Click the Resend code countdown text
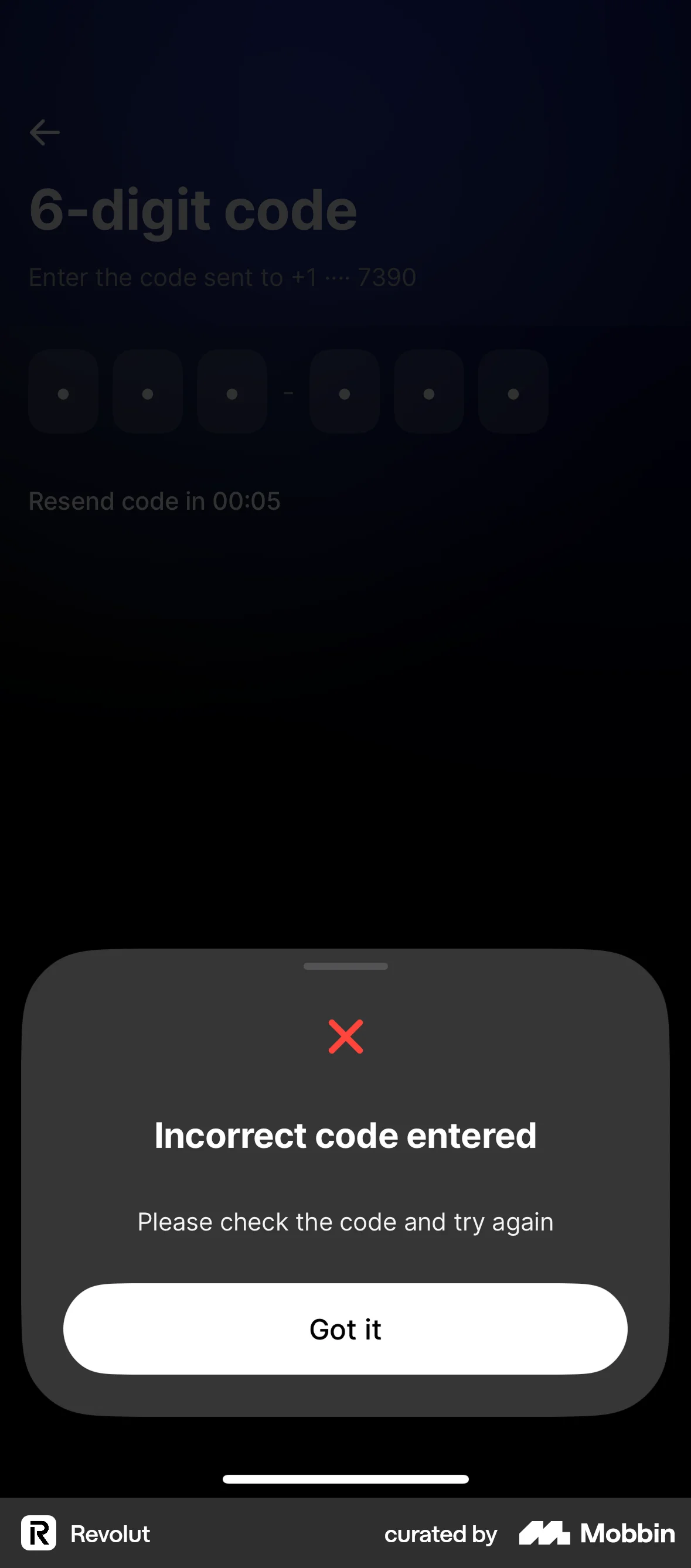This screenshot has height=1568, width=691. pos(155,500)
